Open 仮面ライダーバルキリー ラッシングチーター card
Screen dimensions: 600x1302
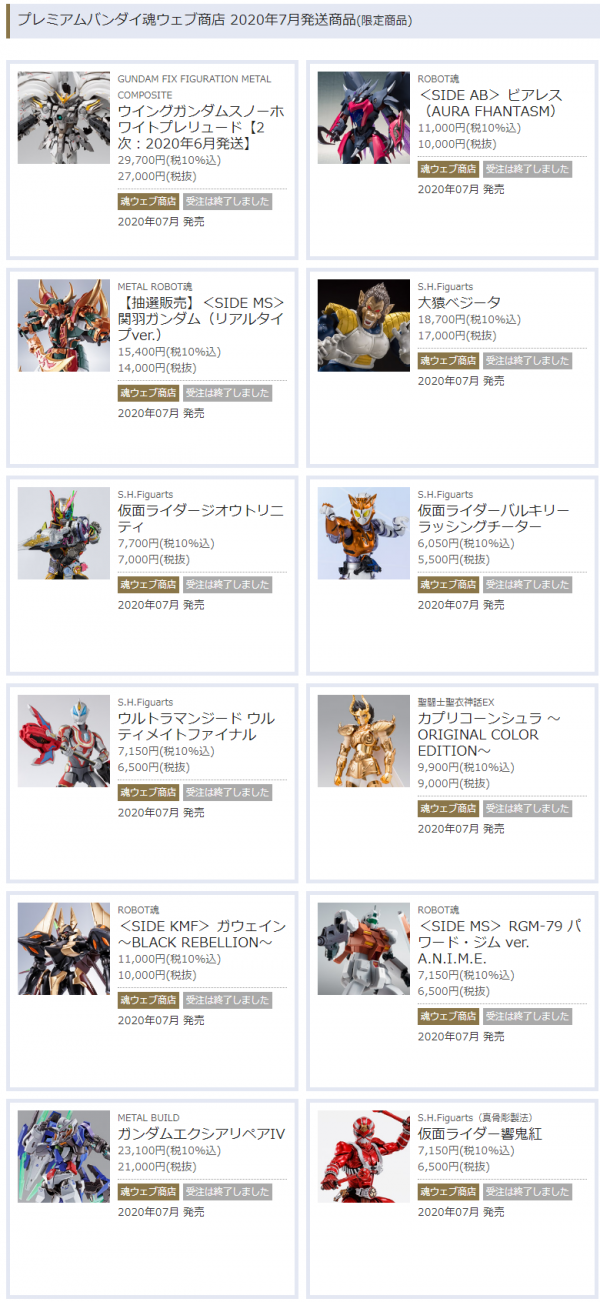[x=493, y=518]
